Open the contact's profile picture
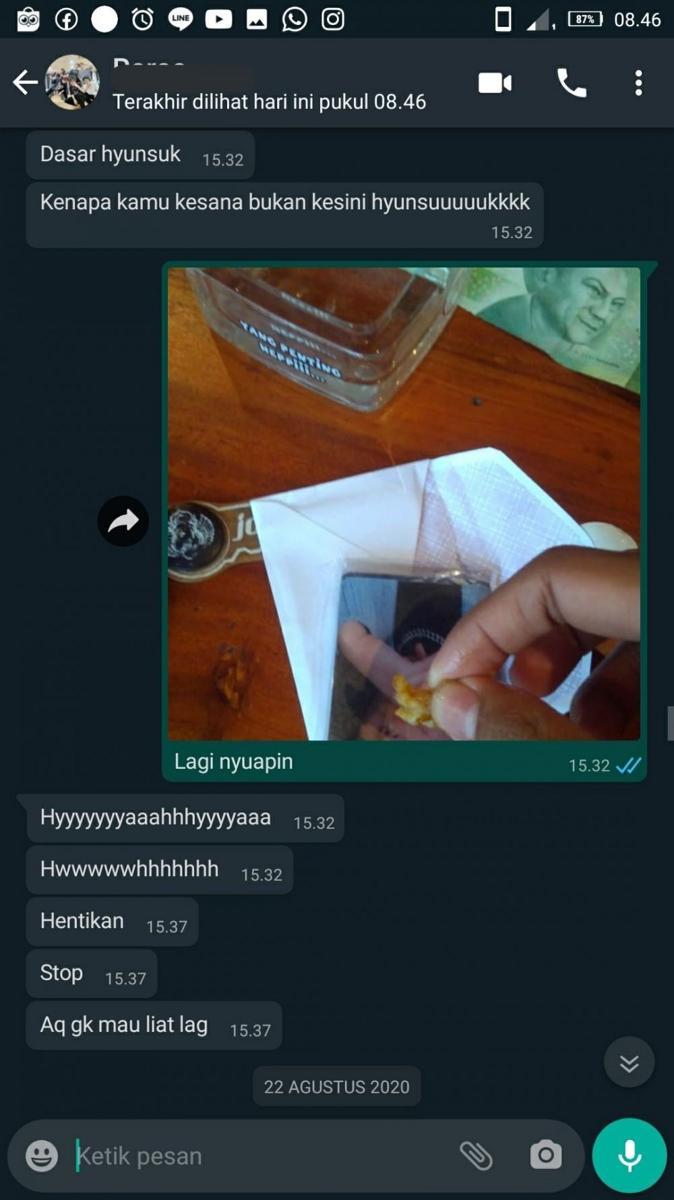Screen dimensions: 674x1200 tap(72, 83)
